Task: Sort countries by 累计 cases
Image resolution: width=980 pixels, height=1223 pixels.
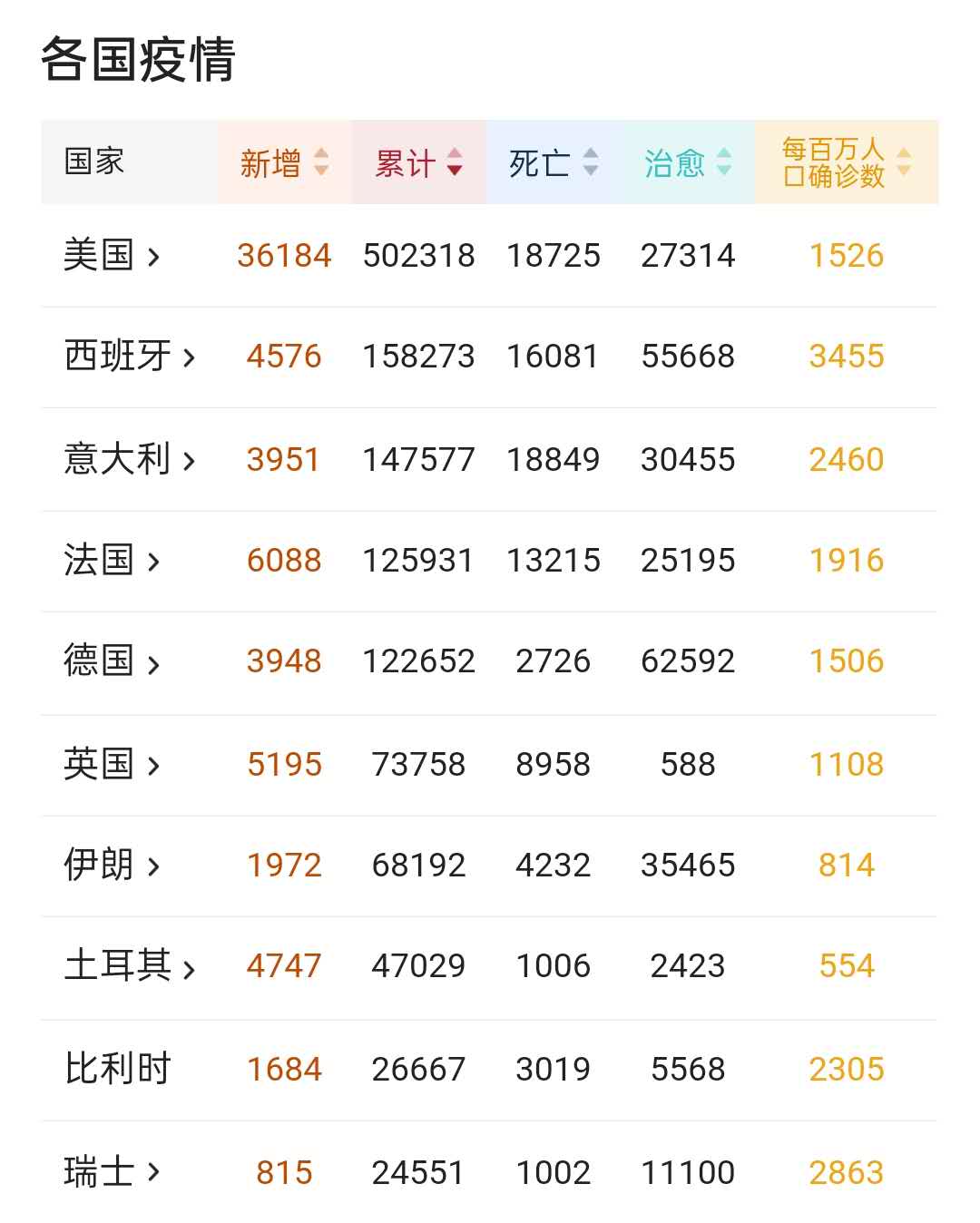Action: [x=419, y=162]
